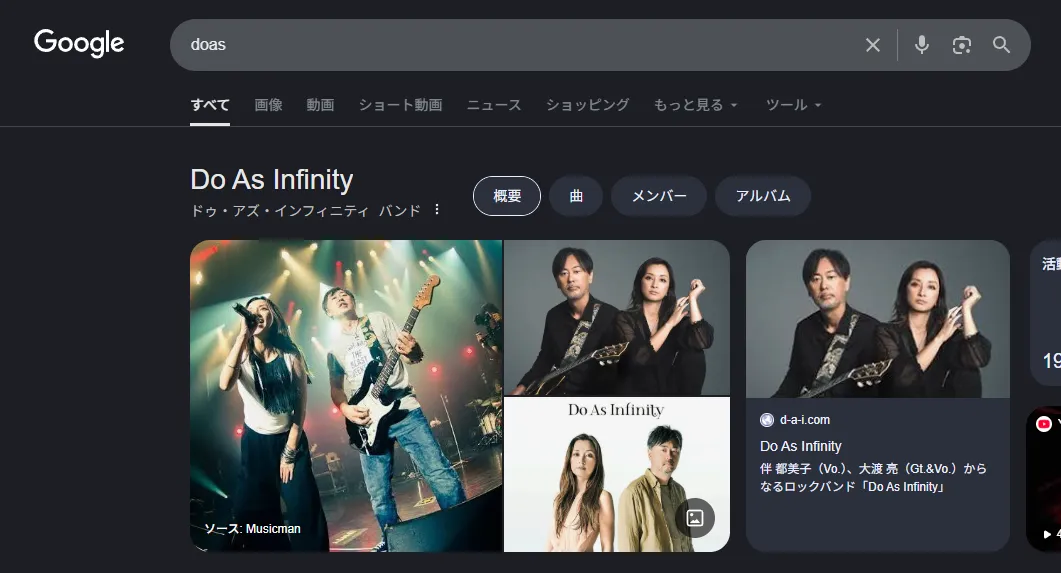Start a voice search with the microphone

tap(922, 45)
